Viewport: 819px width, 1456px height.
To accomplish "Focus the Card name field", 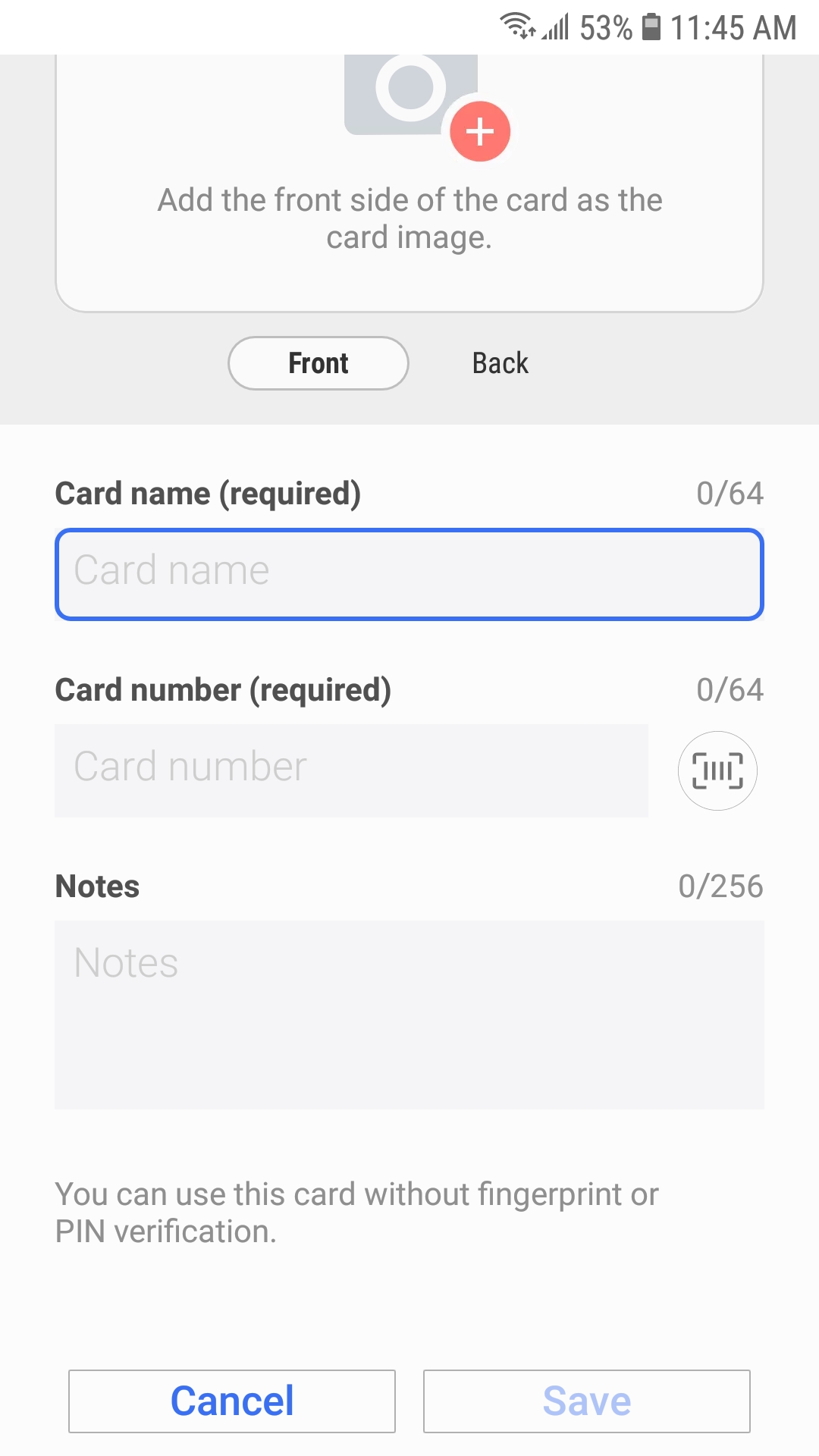I will [409, 574].
